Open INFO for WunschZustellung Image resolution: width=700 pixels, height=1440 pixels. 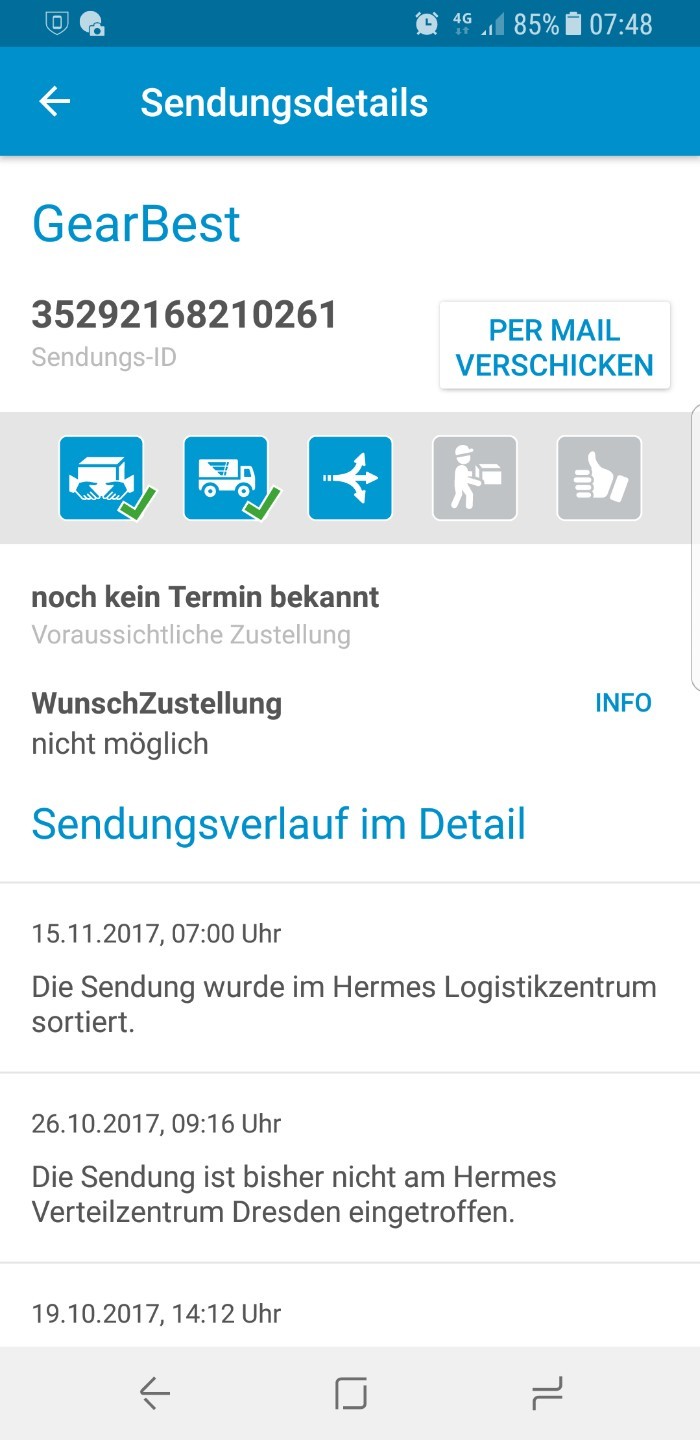(623, 703)
